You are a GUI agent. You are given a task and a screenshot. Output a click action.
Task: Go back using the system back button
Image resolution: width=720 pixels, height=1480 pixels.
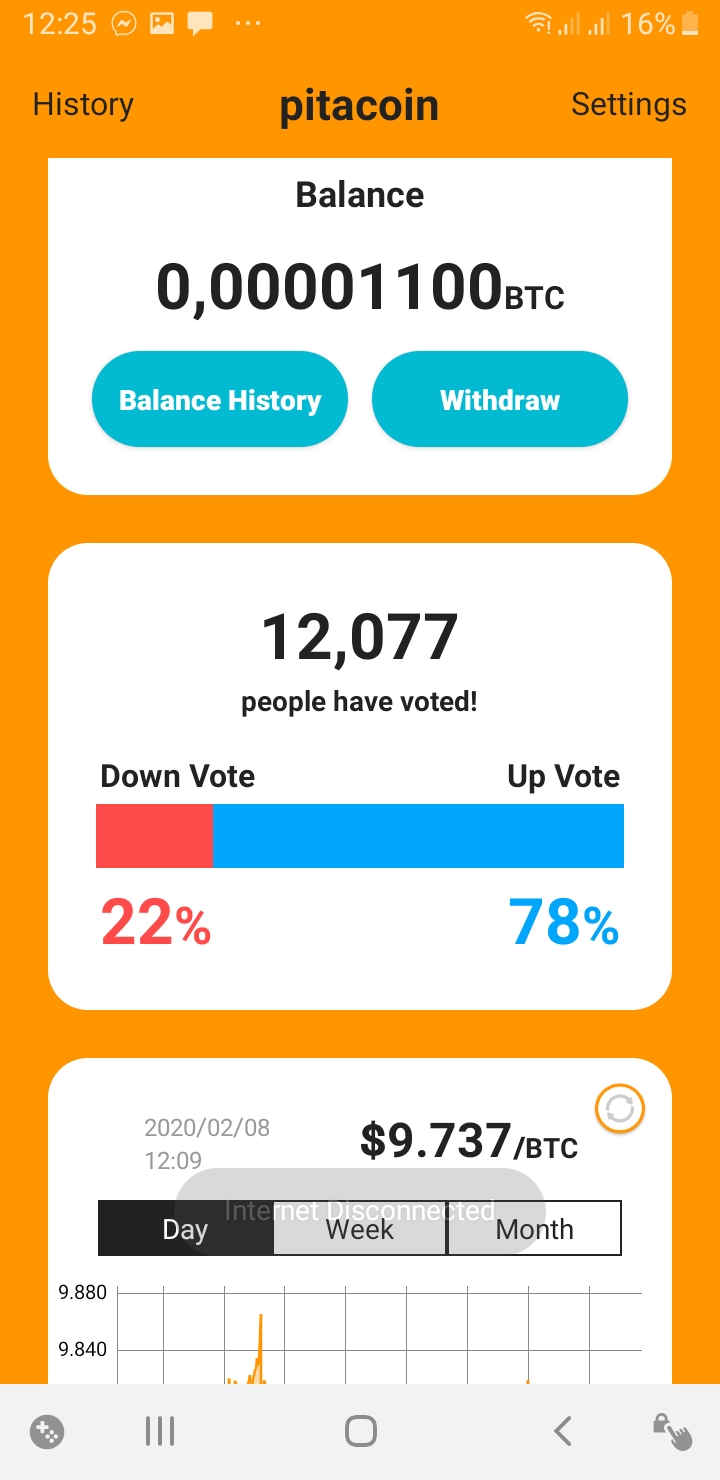pos(563,1431)
